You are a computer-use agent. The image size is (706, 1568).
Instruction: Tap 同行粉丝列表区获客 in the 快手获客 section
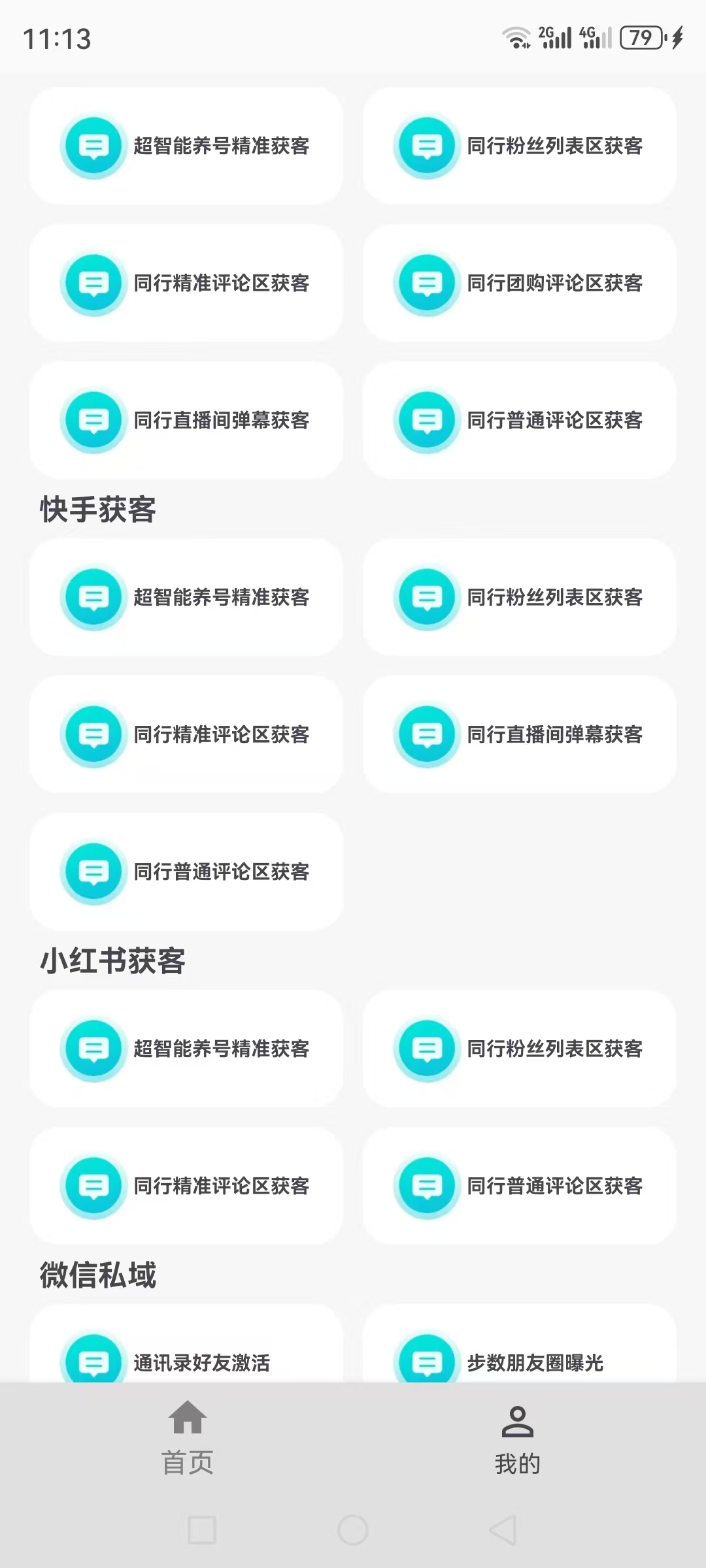520,597
